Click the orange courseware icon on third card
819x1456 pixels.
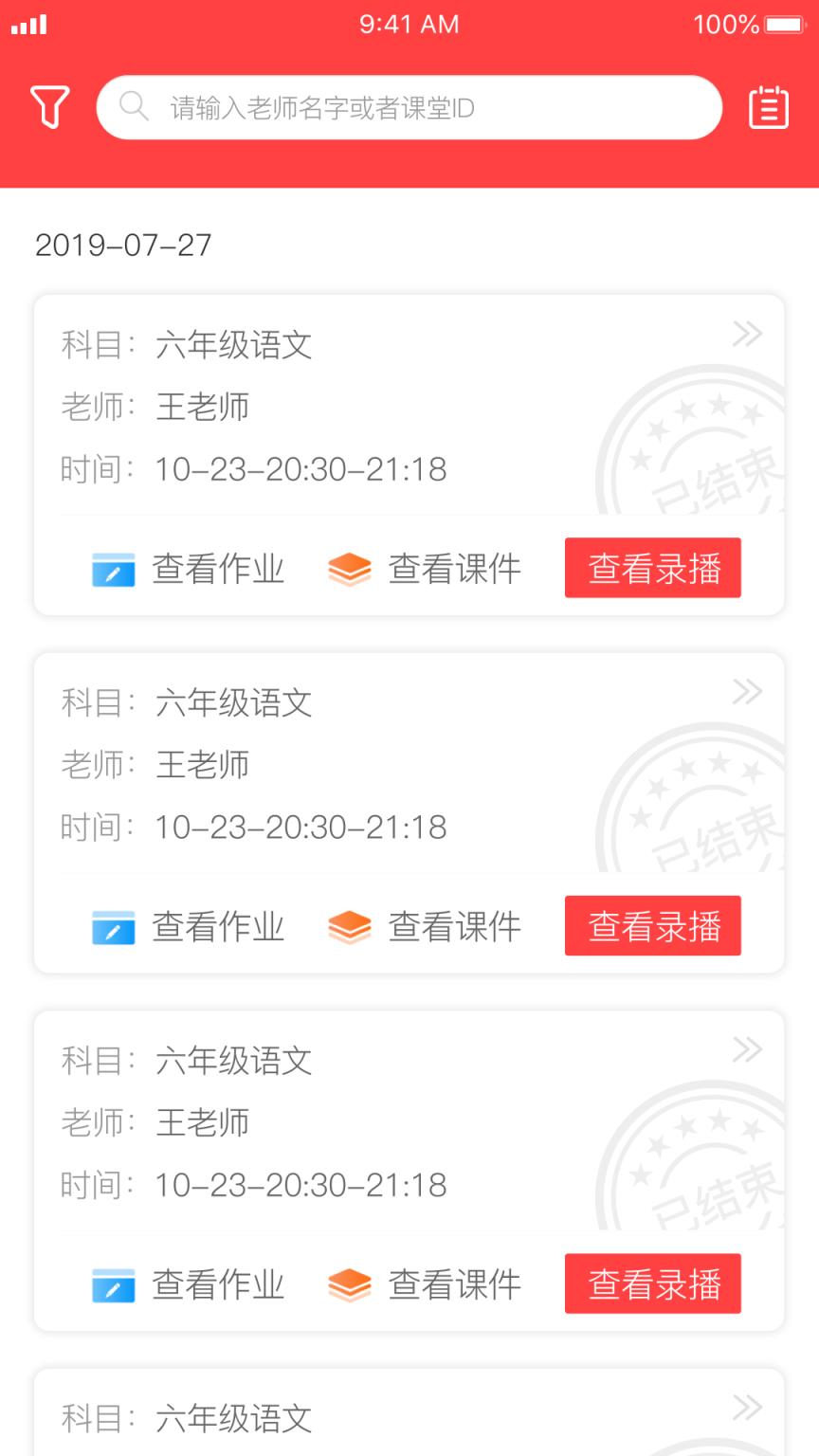tap(350, 1284)
